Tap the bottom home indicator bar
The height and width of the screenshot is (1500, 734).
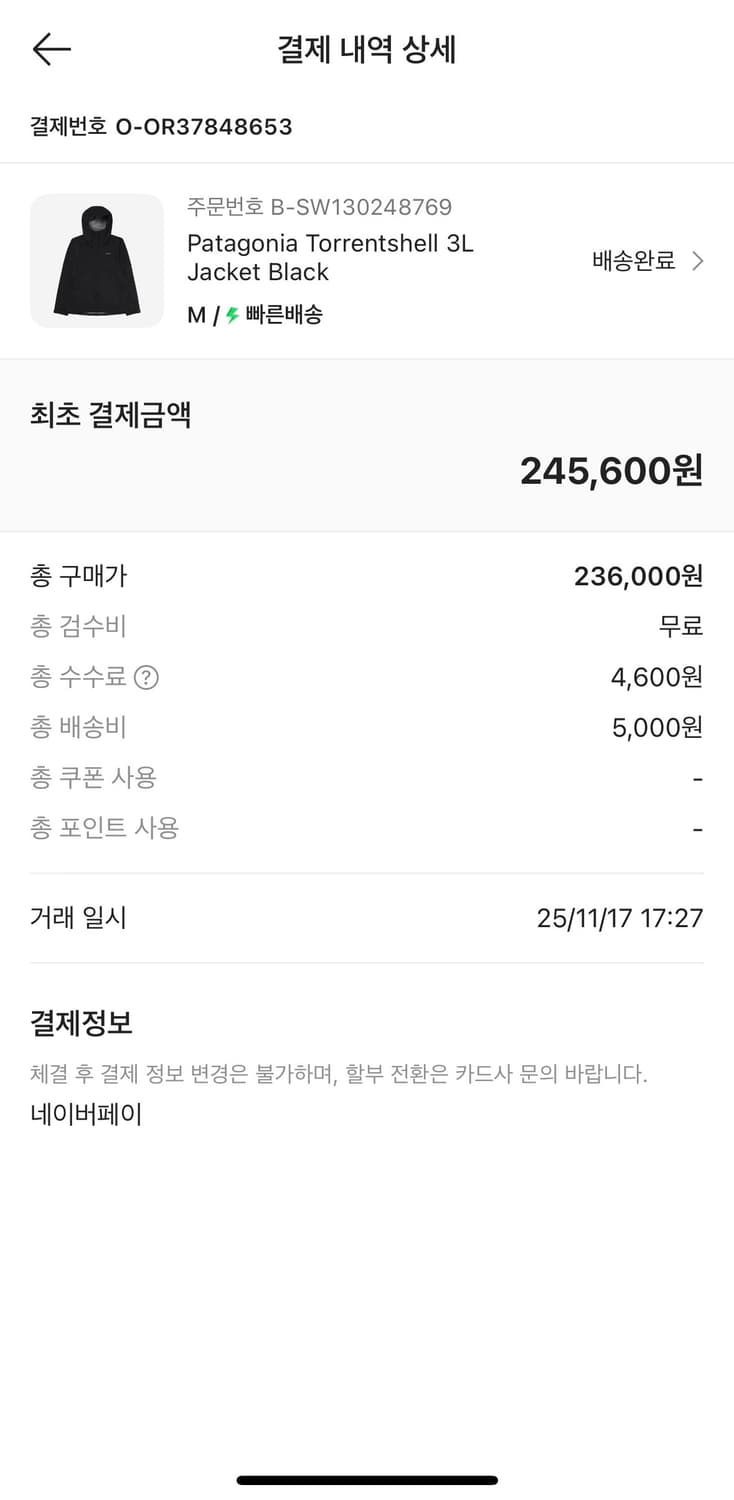pos(367,1479)
